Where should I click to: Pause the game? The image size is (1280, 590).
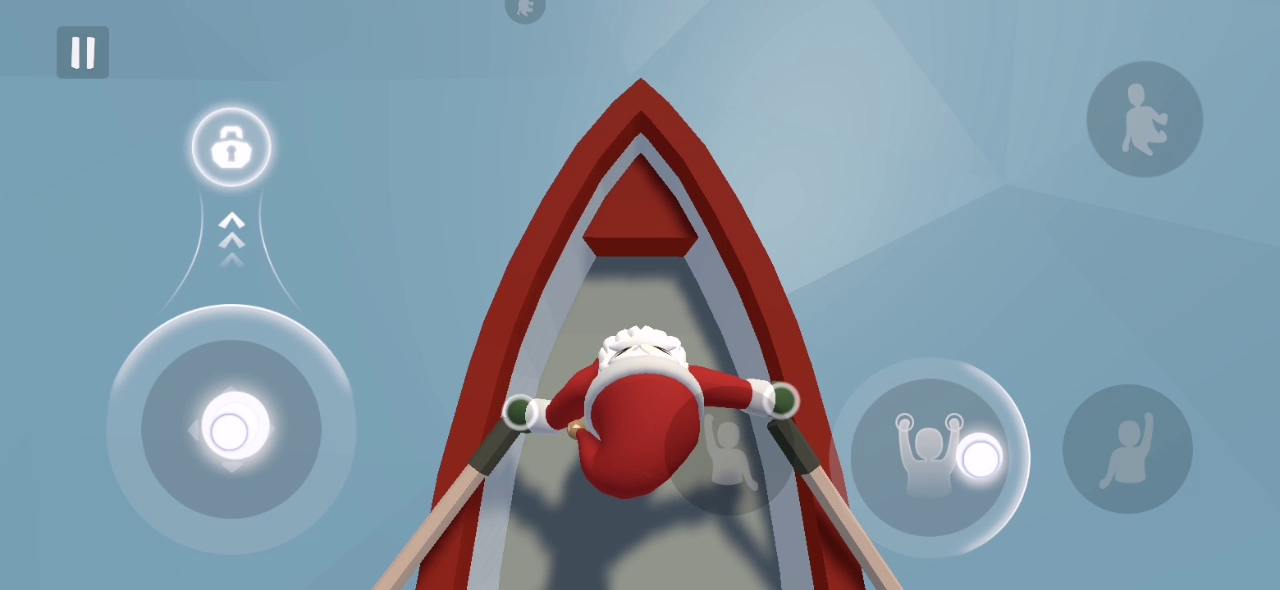[83, 52]
